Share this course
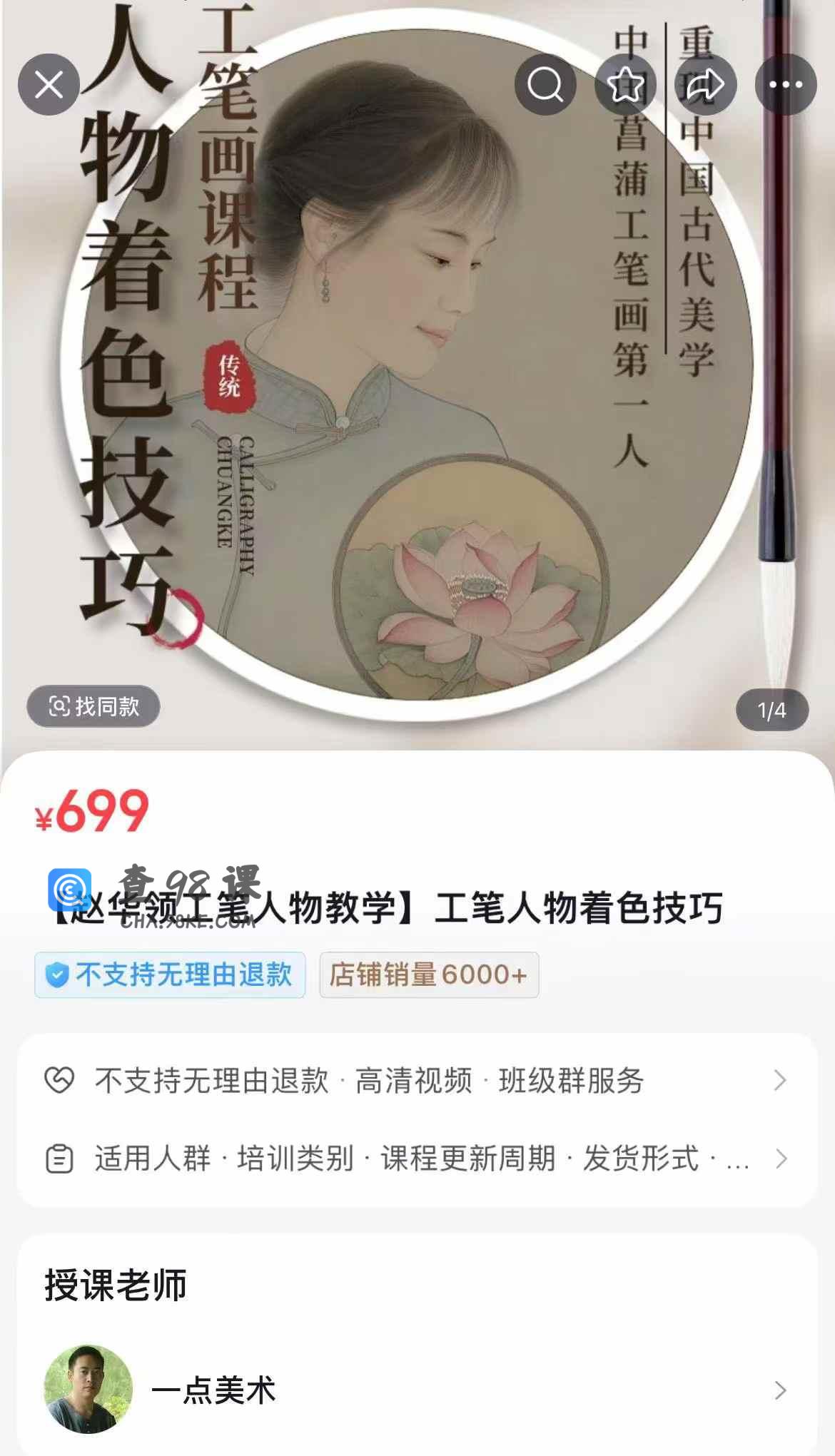This screenshot has height=1456, width=835. 705,85
